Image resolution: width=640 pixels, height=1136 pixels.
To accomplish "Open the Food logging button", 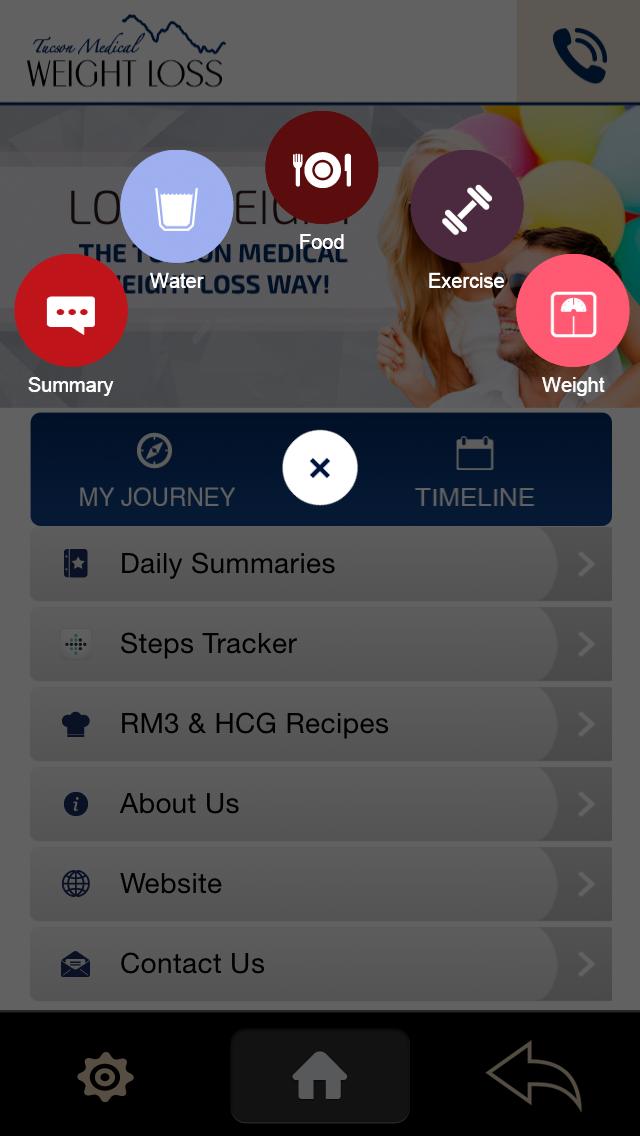I will (321, 168).
